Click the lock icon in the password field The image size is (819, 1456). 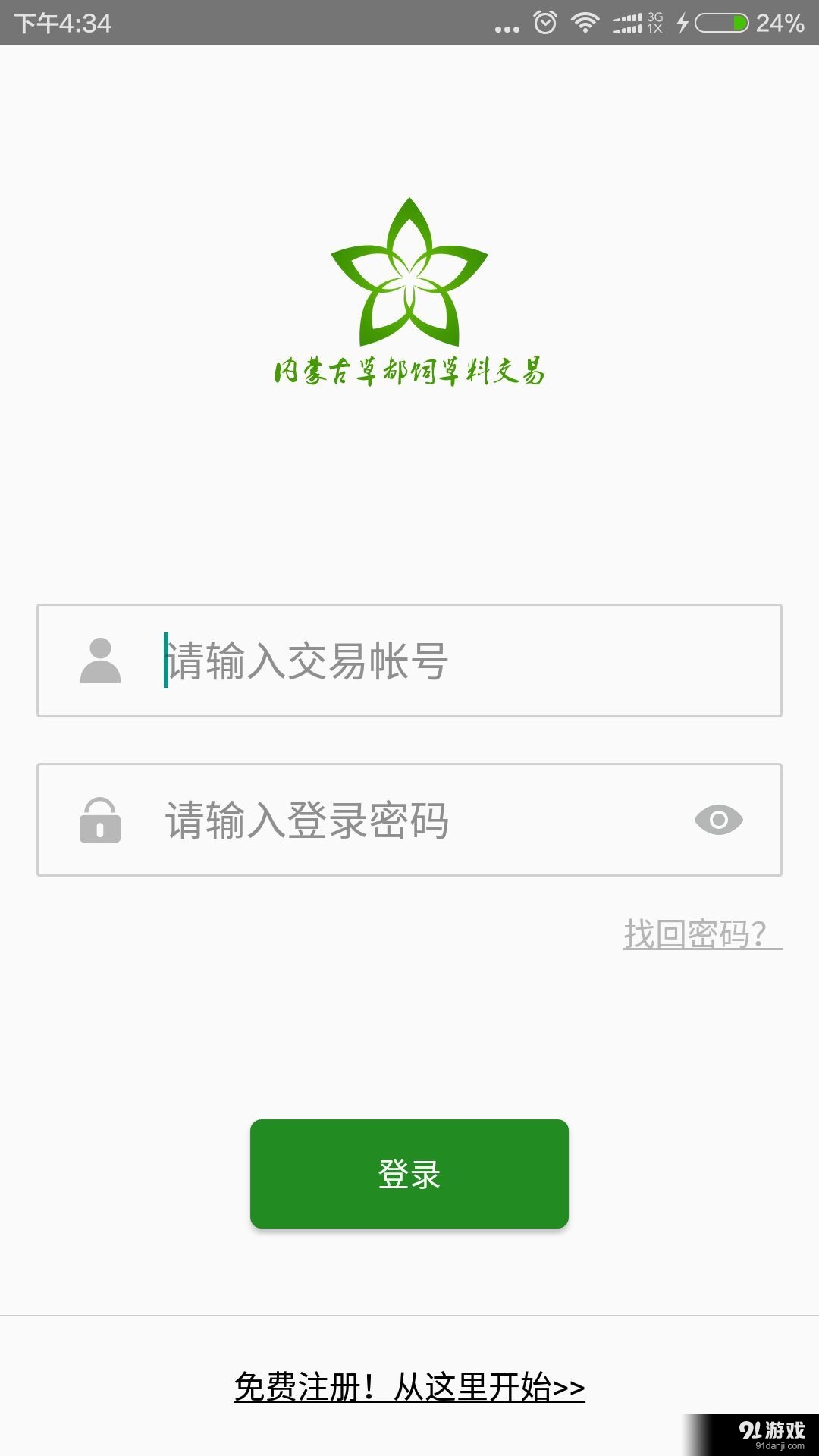[101, 821]
